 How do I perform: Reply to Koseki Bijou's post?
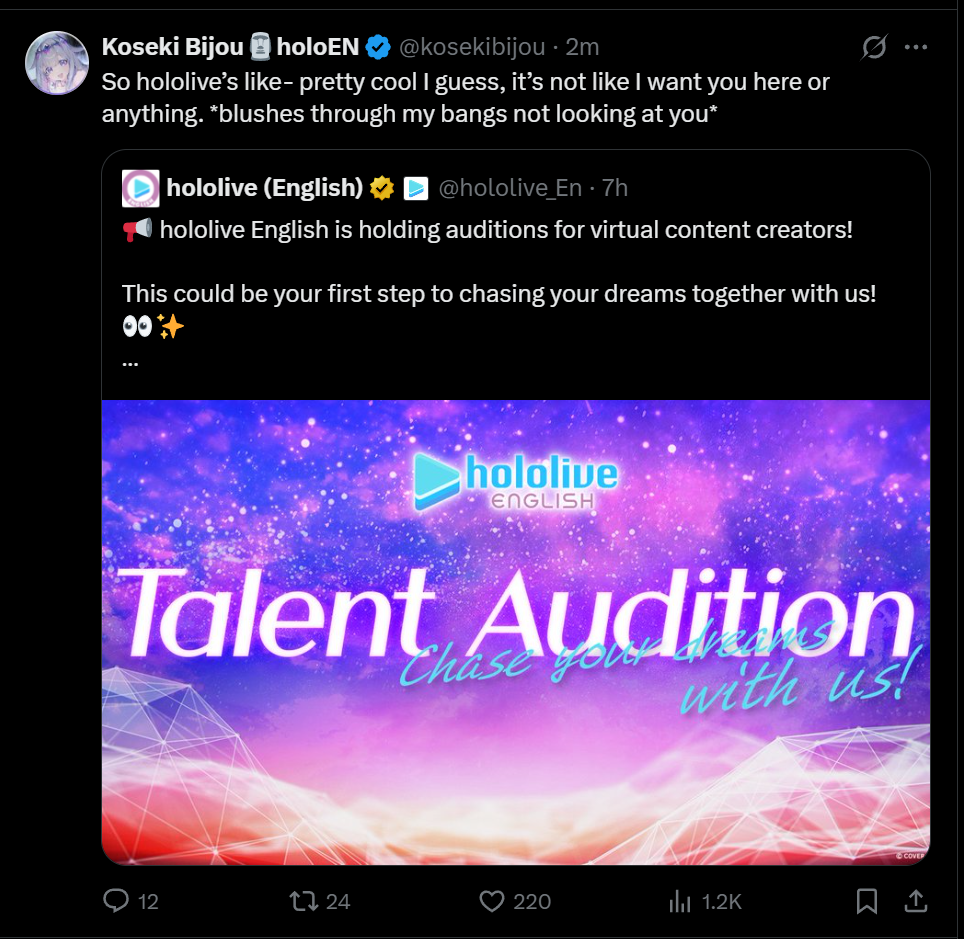pos(118,901)
